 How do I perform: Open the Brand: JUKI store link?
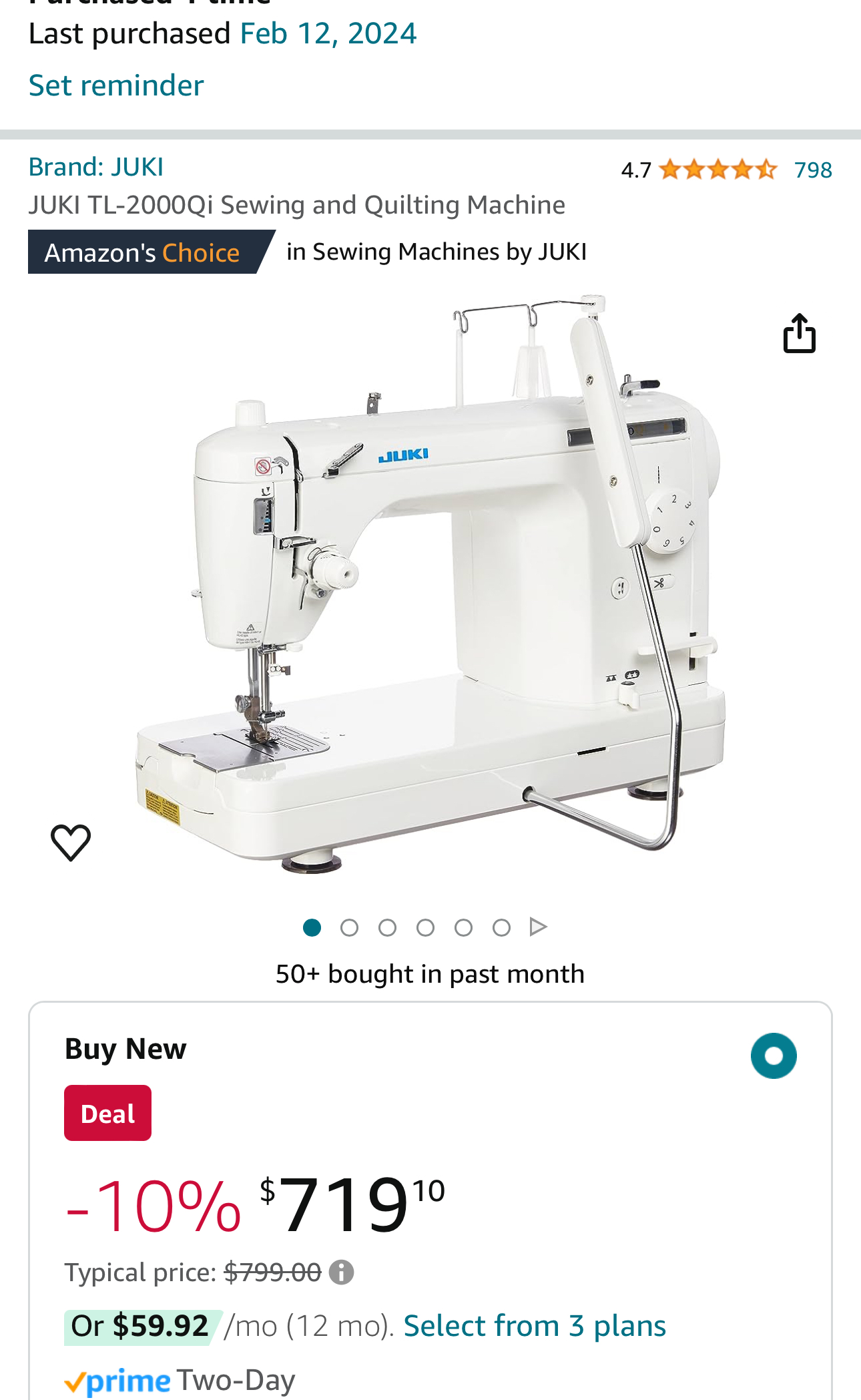[x=95, y=167]
